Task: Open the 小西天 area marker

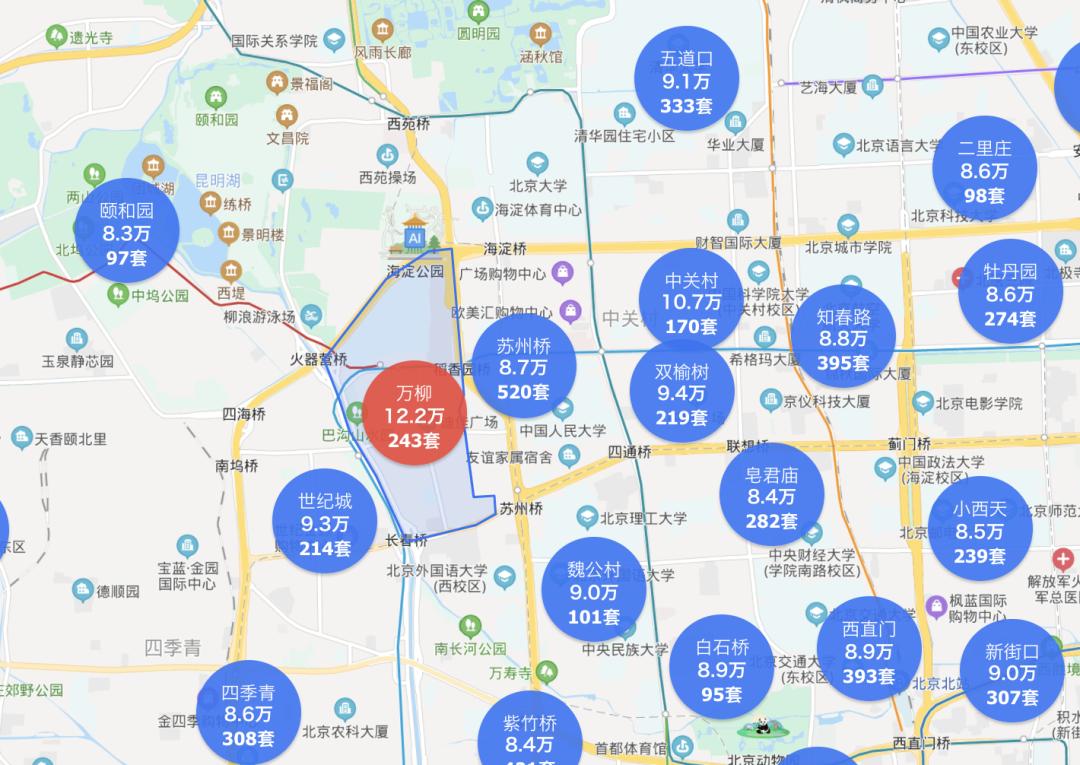Action: pyautogui.click(x=980, y=530)
